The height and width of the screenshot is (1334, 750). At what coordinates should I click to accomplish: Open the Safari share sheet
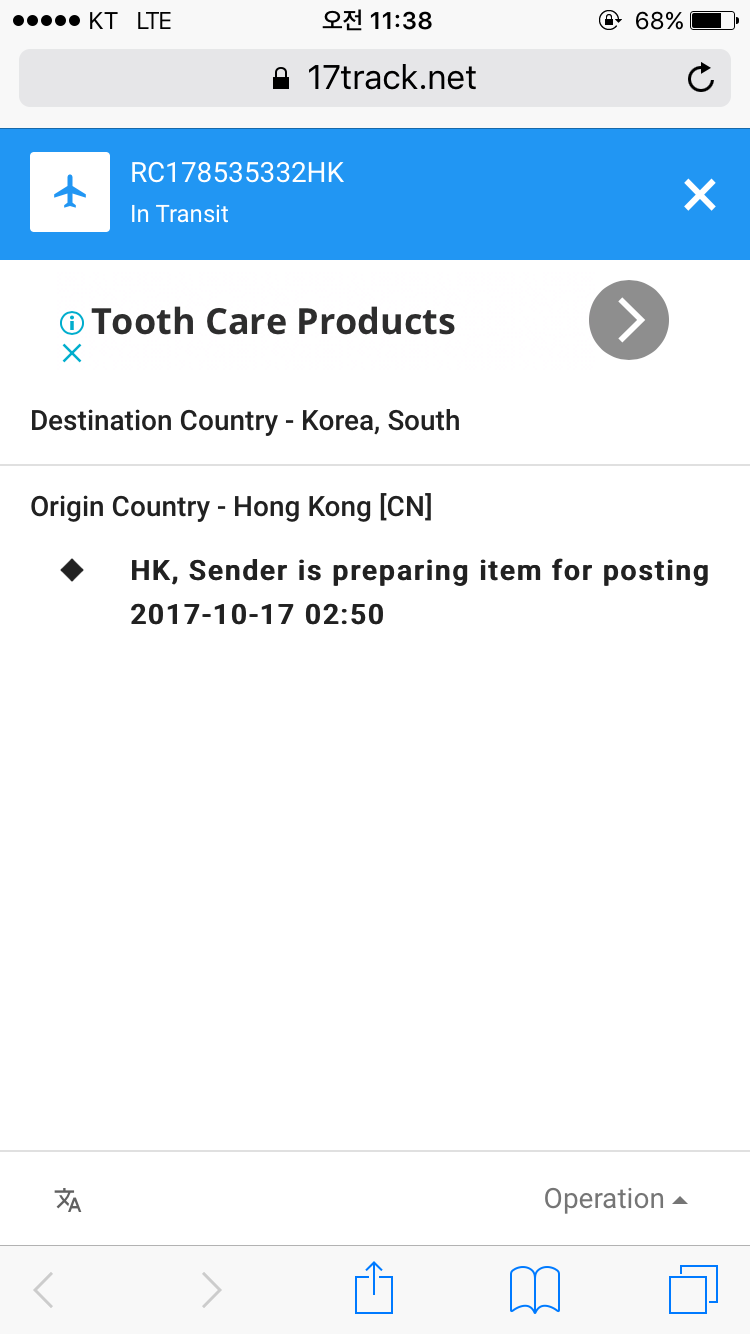[x=374, y=1288]
